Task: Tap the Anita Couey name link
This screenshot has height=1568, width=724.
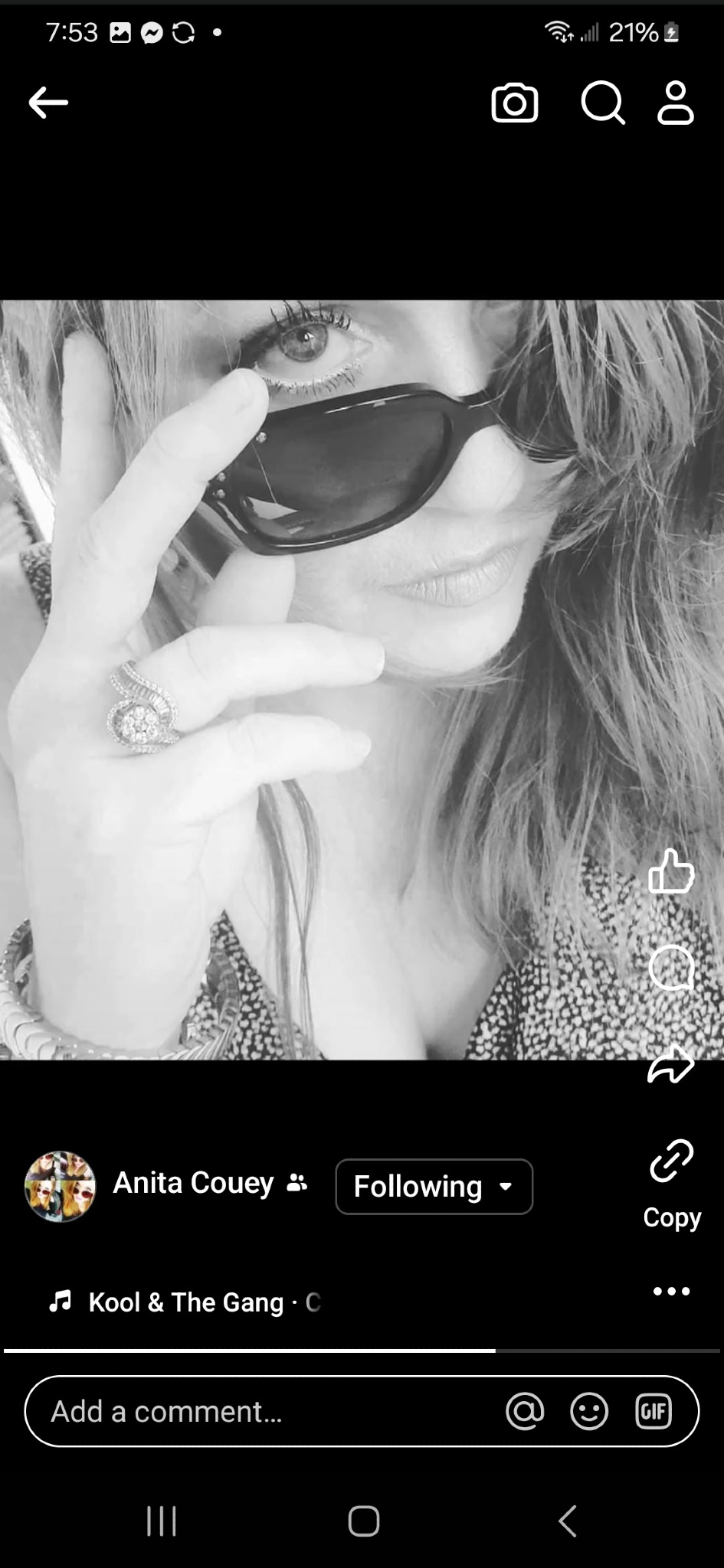Action: coord(193,1184)
